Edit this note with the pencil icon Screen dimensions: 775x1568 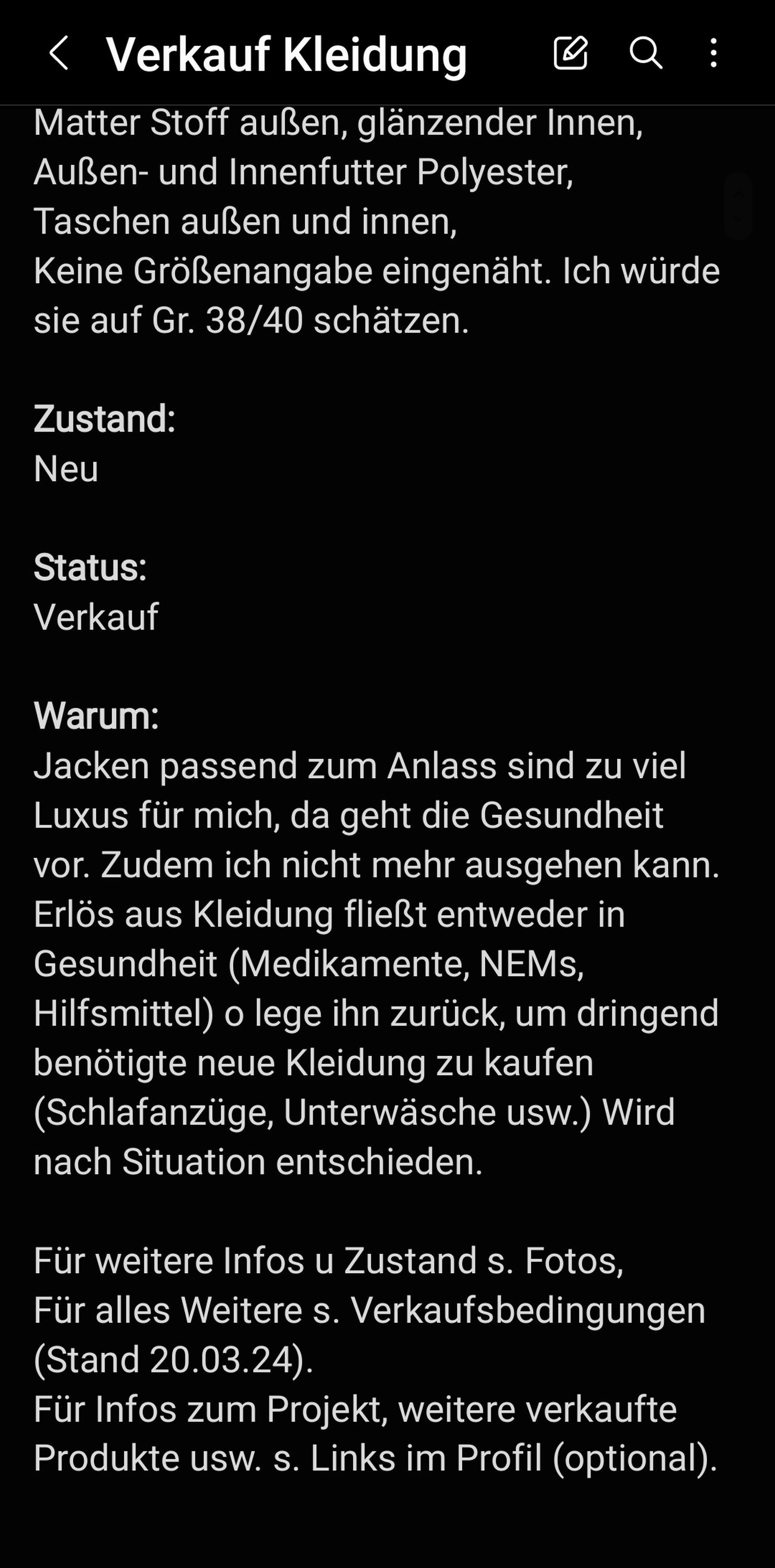coord(571,53)
